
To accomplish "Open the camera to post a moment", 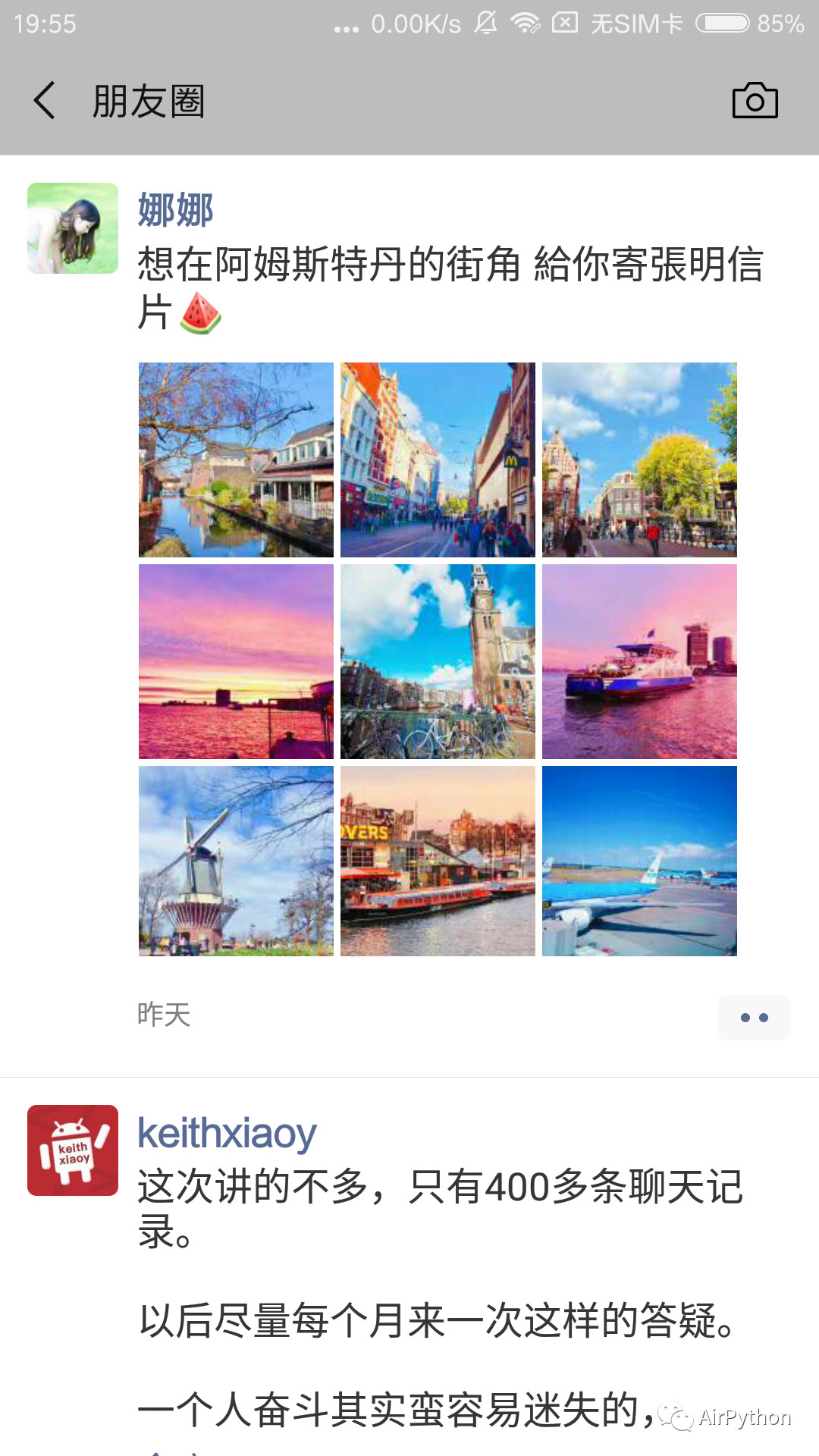I will (x=755, y=101).
